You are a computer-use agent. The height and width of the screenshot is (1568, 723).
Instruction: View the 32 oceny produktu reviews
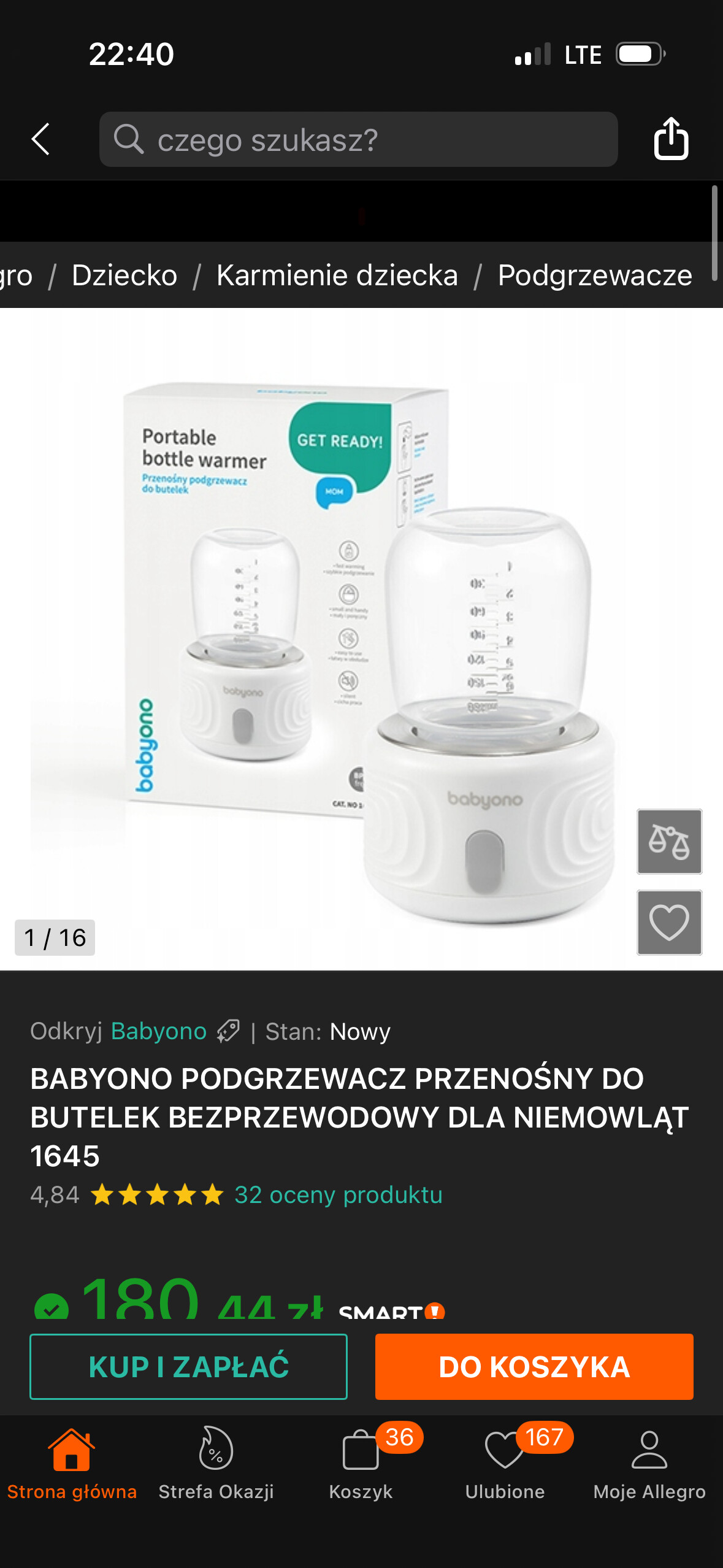[338, 1194]
